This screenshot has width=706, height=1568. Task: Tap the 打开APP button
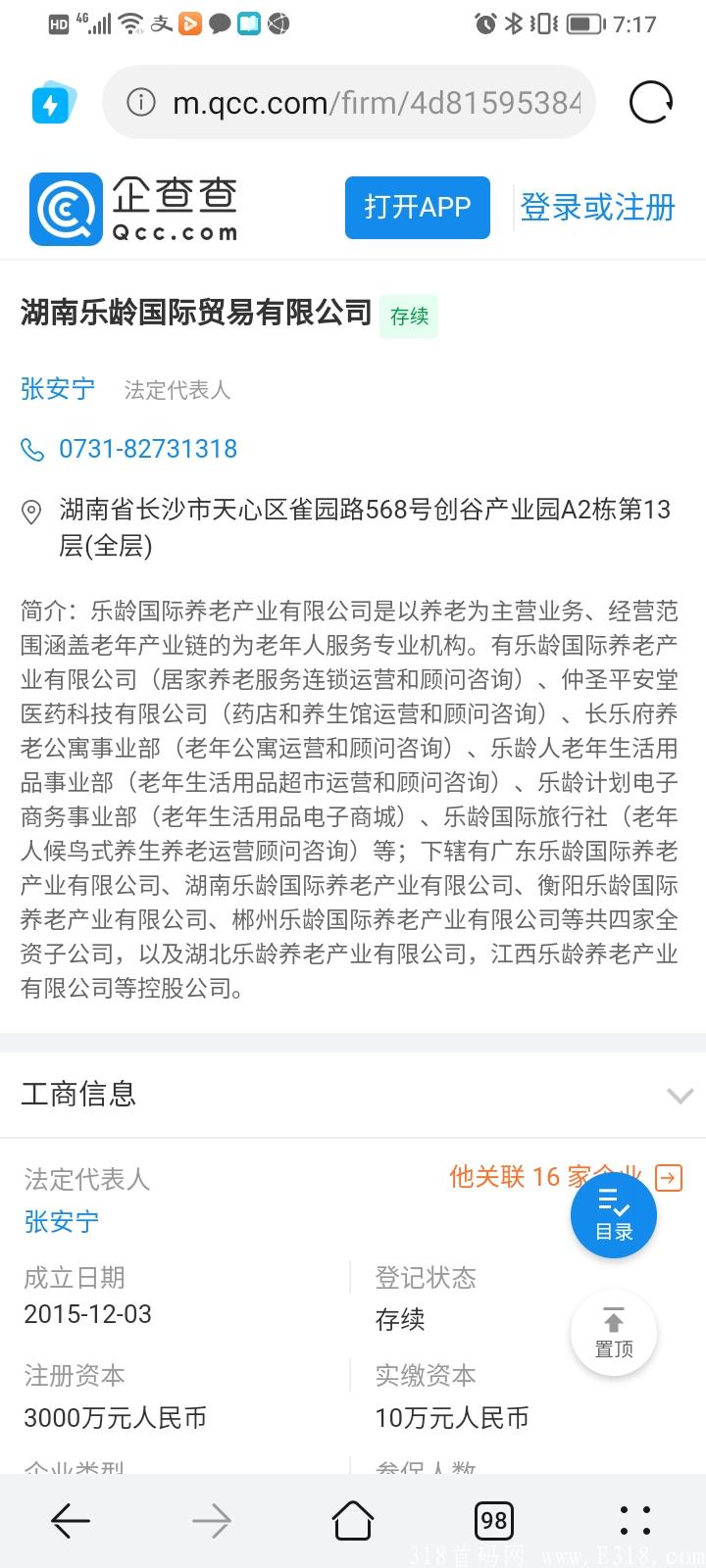pyautogui.click(x=417, y=207)
